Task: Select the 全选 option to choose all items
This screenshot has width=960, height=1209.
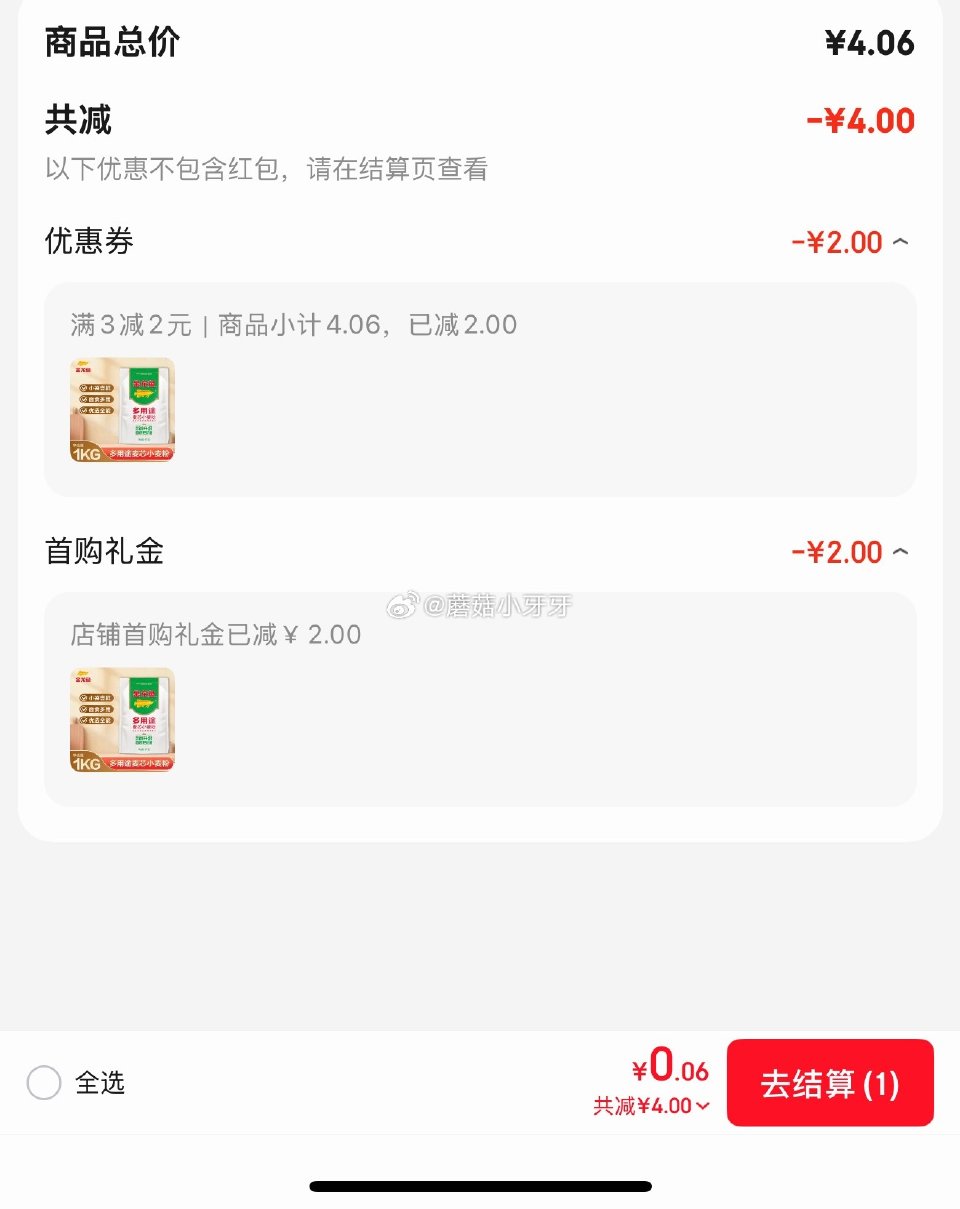Action: tap(44, 1083)
